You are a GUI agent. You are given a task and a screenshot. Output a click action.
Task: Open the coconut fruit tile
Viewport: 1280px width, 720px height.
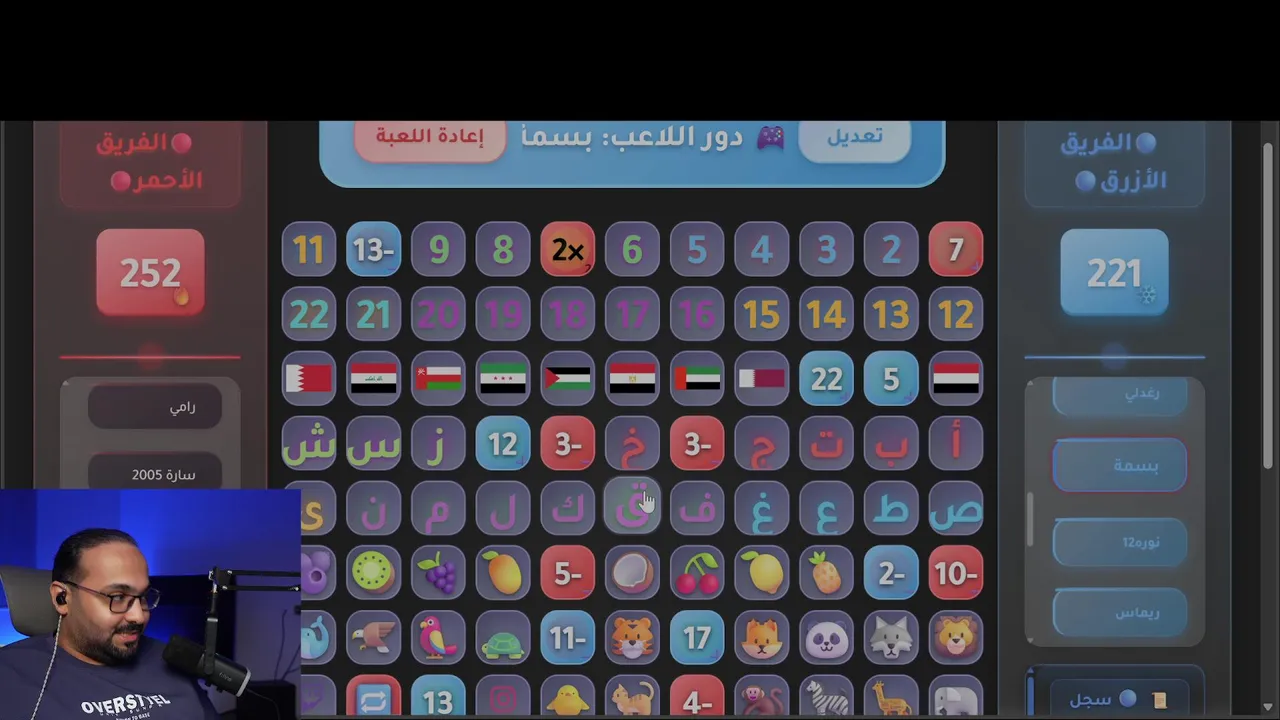click(632, 574)
